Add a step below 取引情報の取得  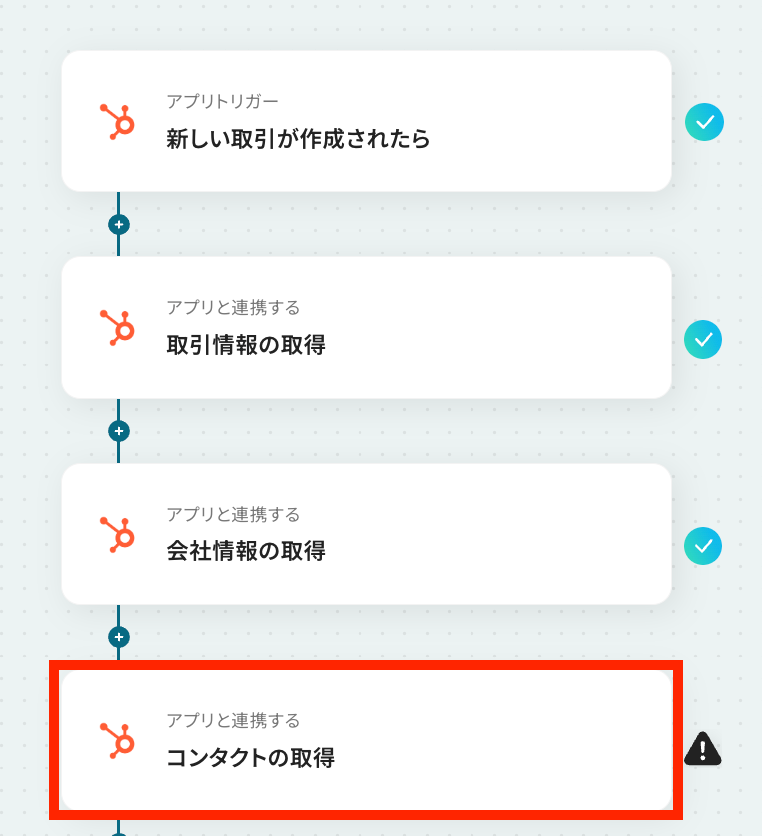119,431
